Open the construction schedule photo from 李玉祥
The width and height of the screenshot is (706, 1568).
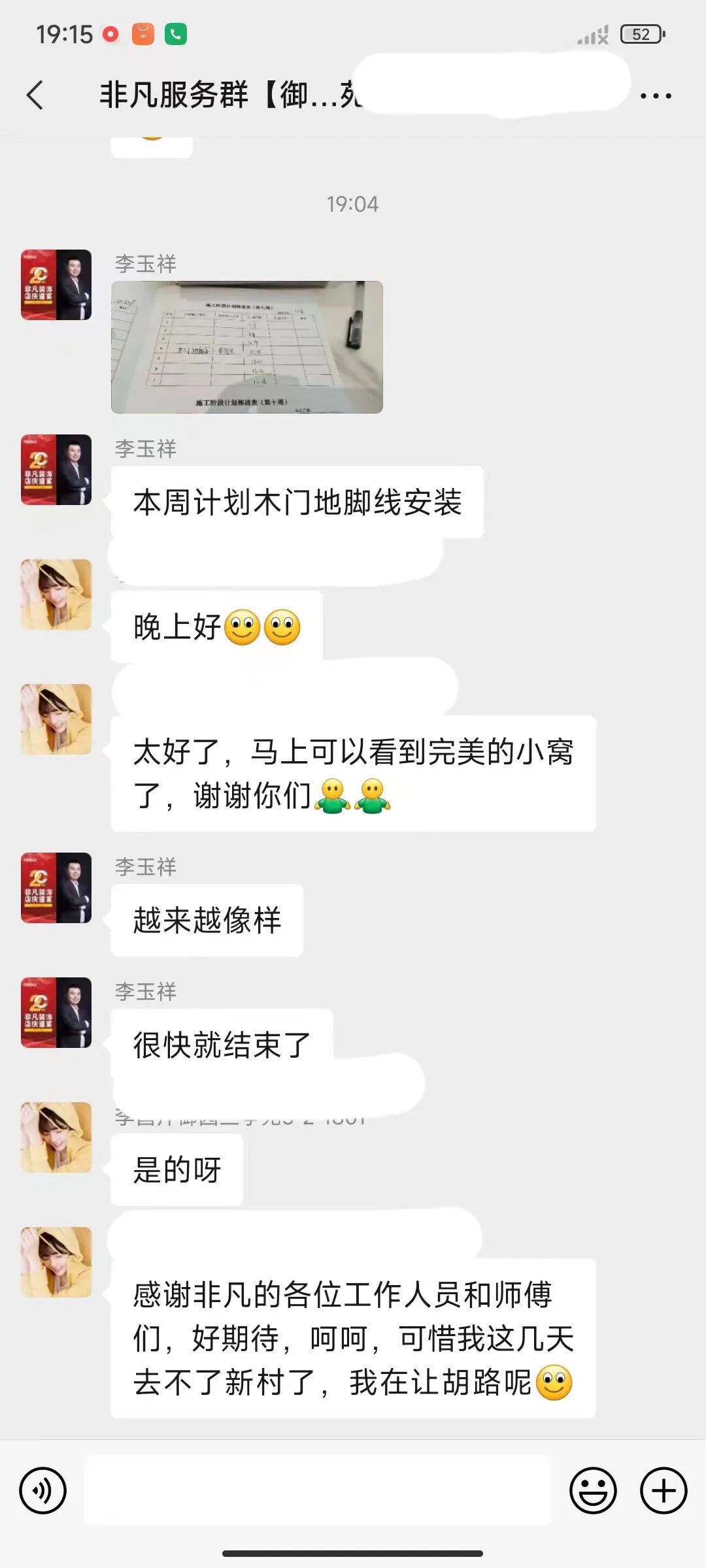click(x=246, y=347)
